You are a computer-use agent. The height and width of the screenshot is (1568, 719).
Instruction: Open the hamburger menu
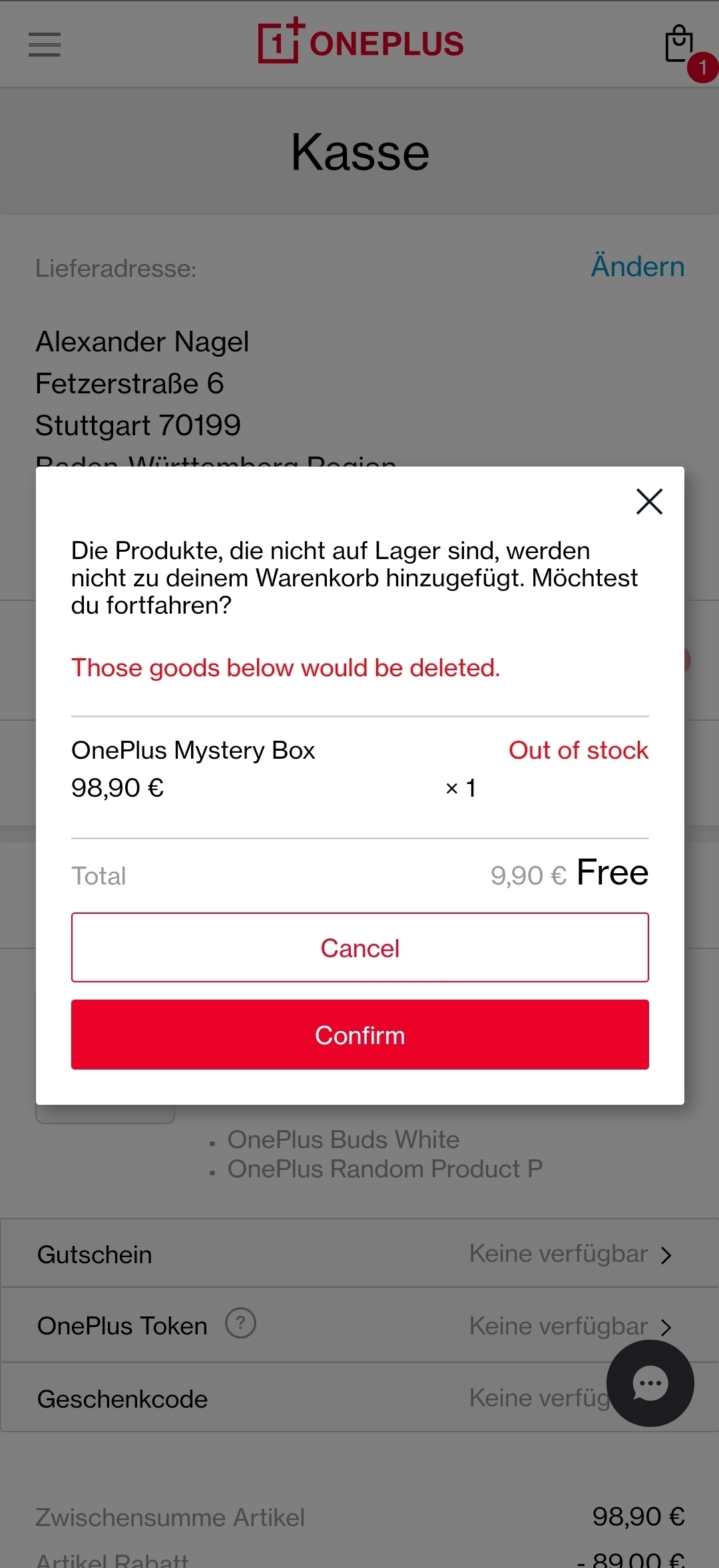pos(45,45)
